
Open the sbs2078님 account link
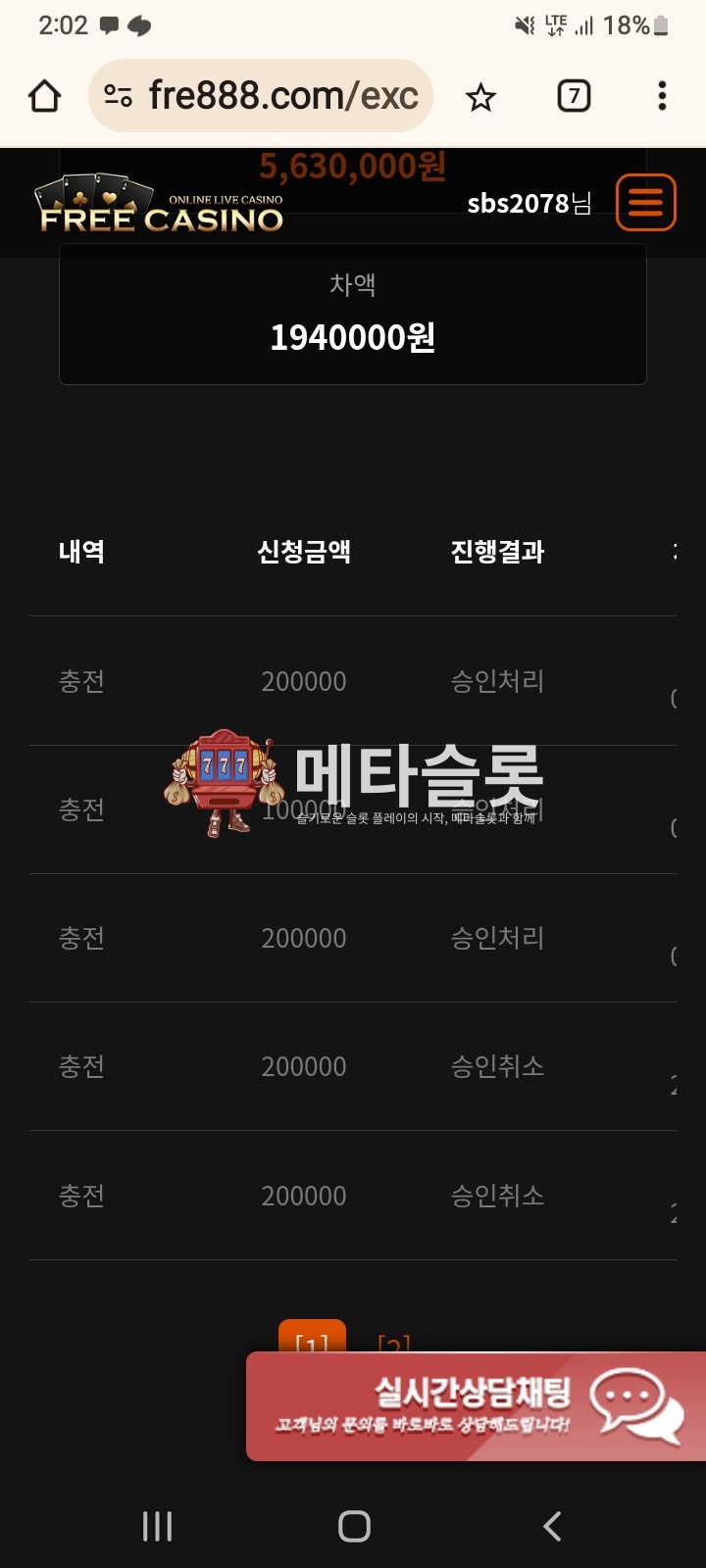tap(529, 204)
